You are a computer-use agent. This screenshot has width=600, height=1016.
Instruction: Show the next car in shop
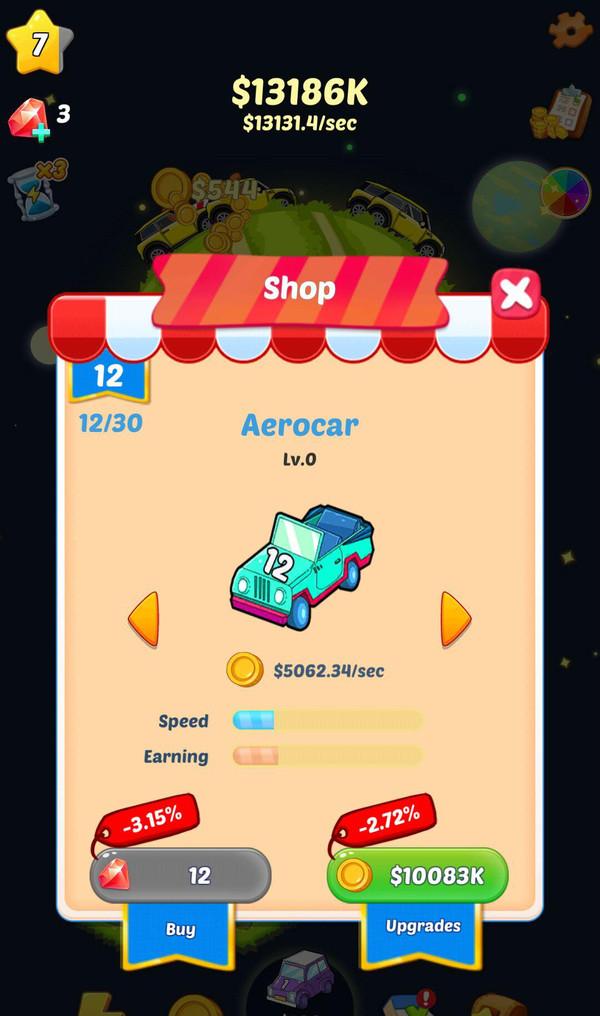[455, 618]
